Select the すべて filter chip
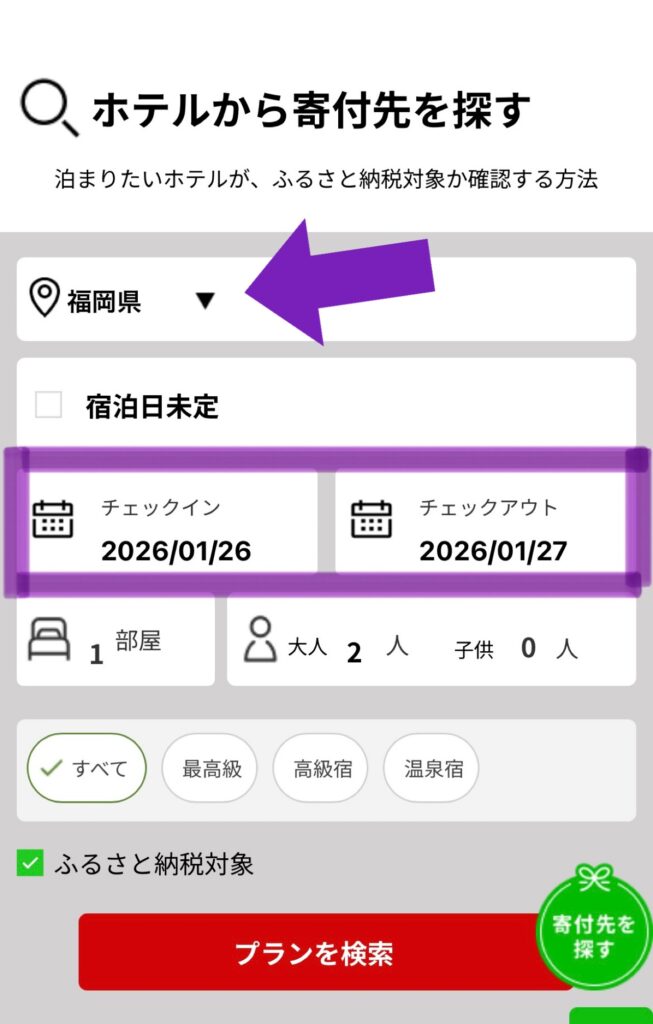Image resolution: width=653 pixels, height=1024 pixels. point(87,769)
